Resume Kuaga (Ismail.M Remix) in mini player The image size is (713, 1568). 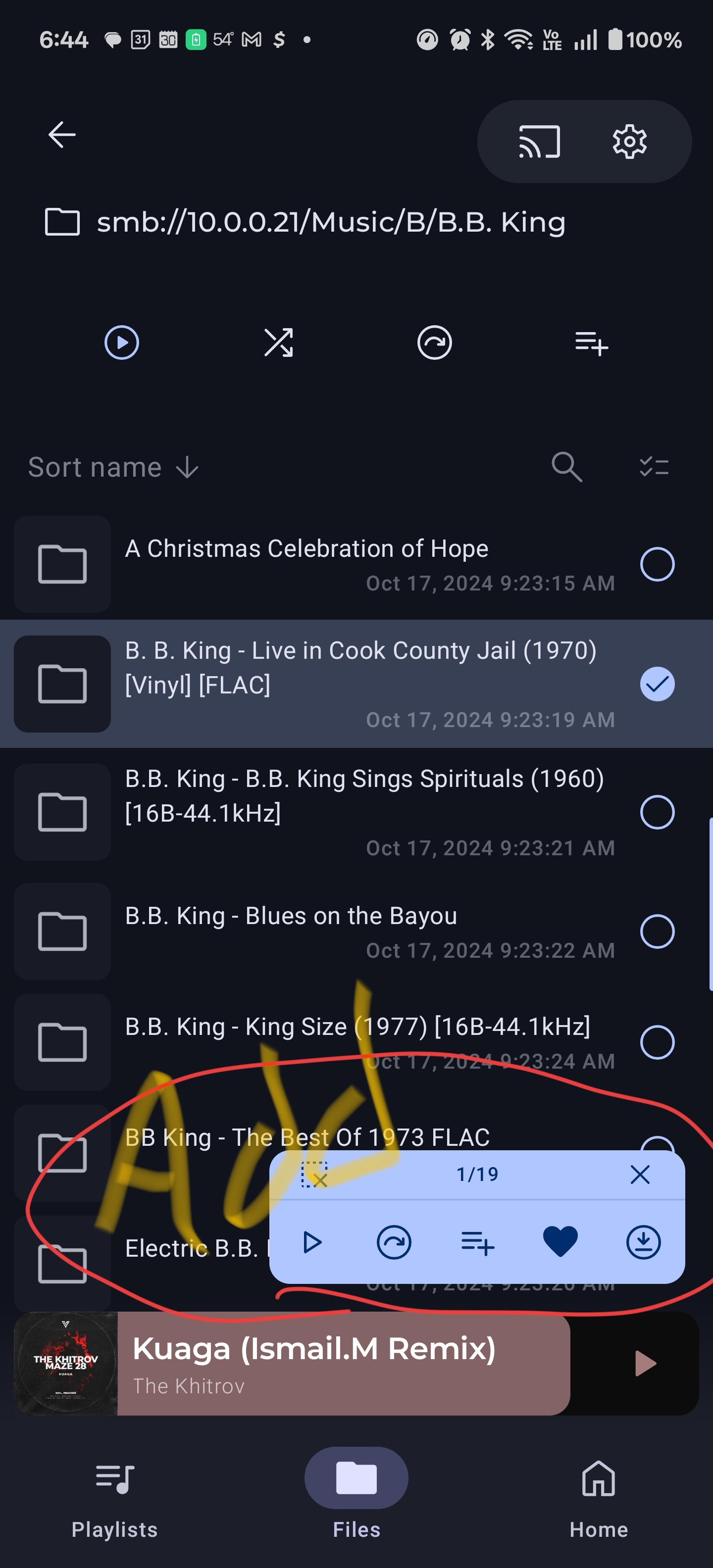(x=644, y=1364)
